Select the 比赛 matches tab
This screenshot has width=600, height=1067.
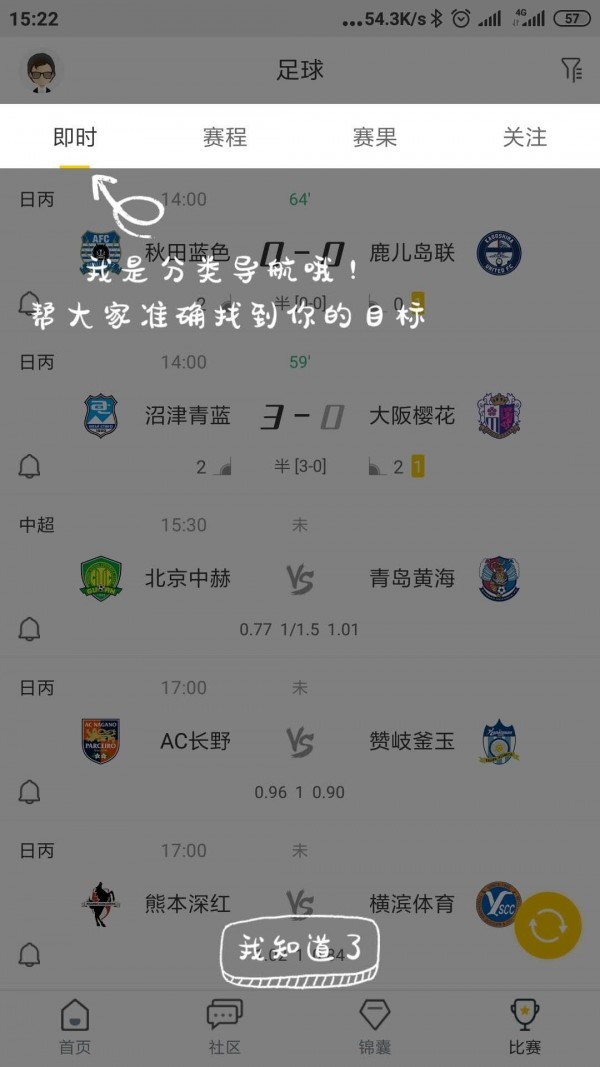[525, 1027]
